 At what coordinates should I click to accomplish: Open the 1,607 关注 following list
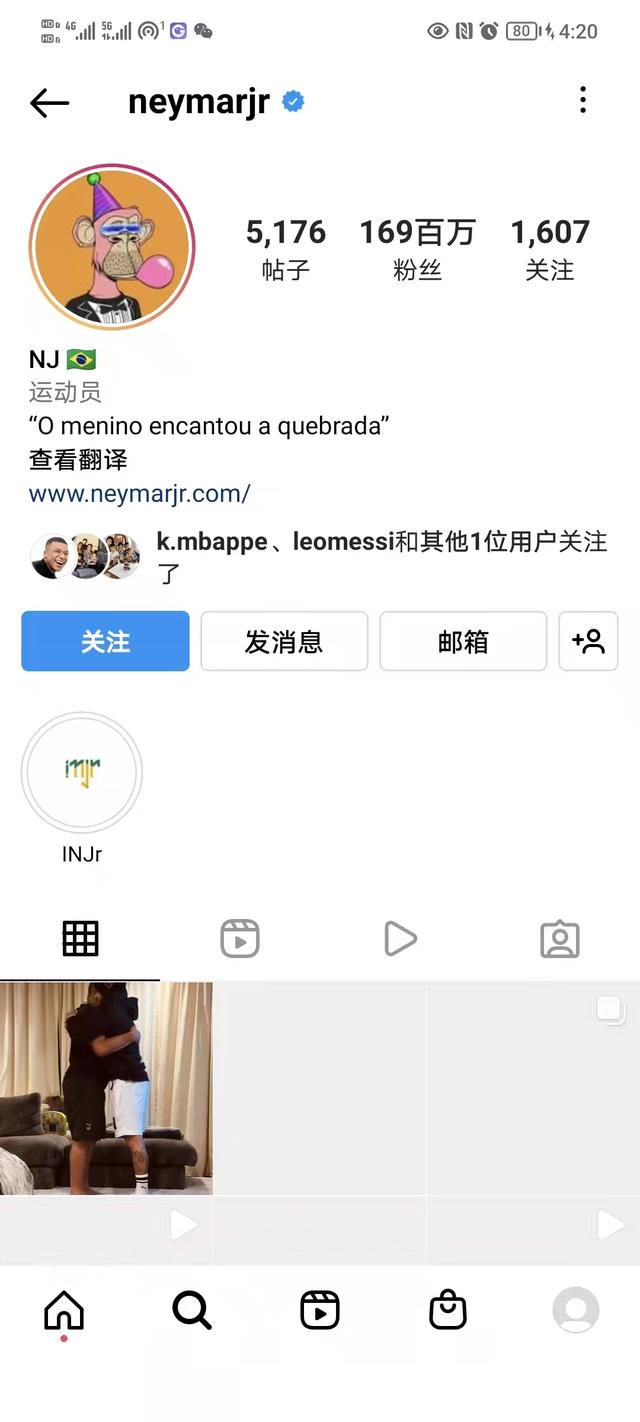[x=550, y=249]
